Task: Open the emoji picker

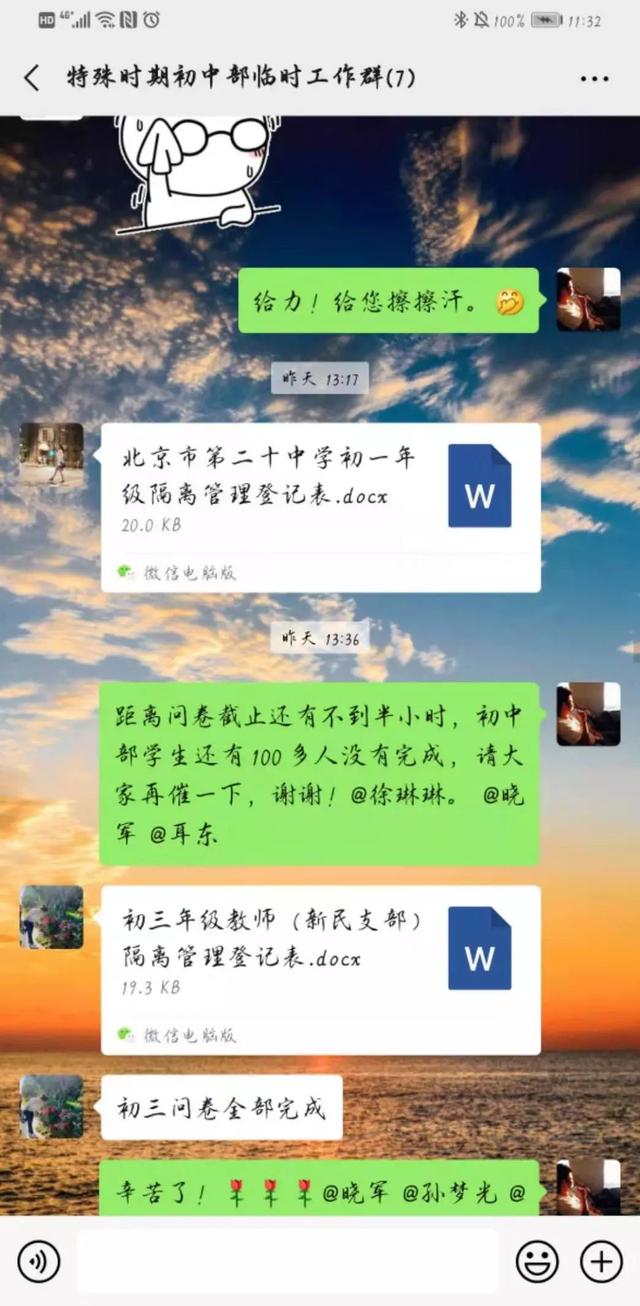Action: 537,1262
